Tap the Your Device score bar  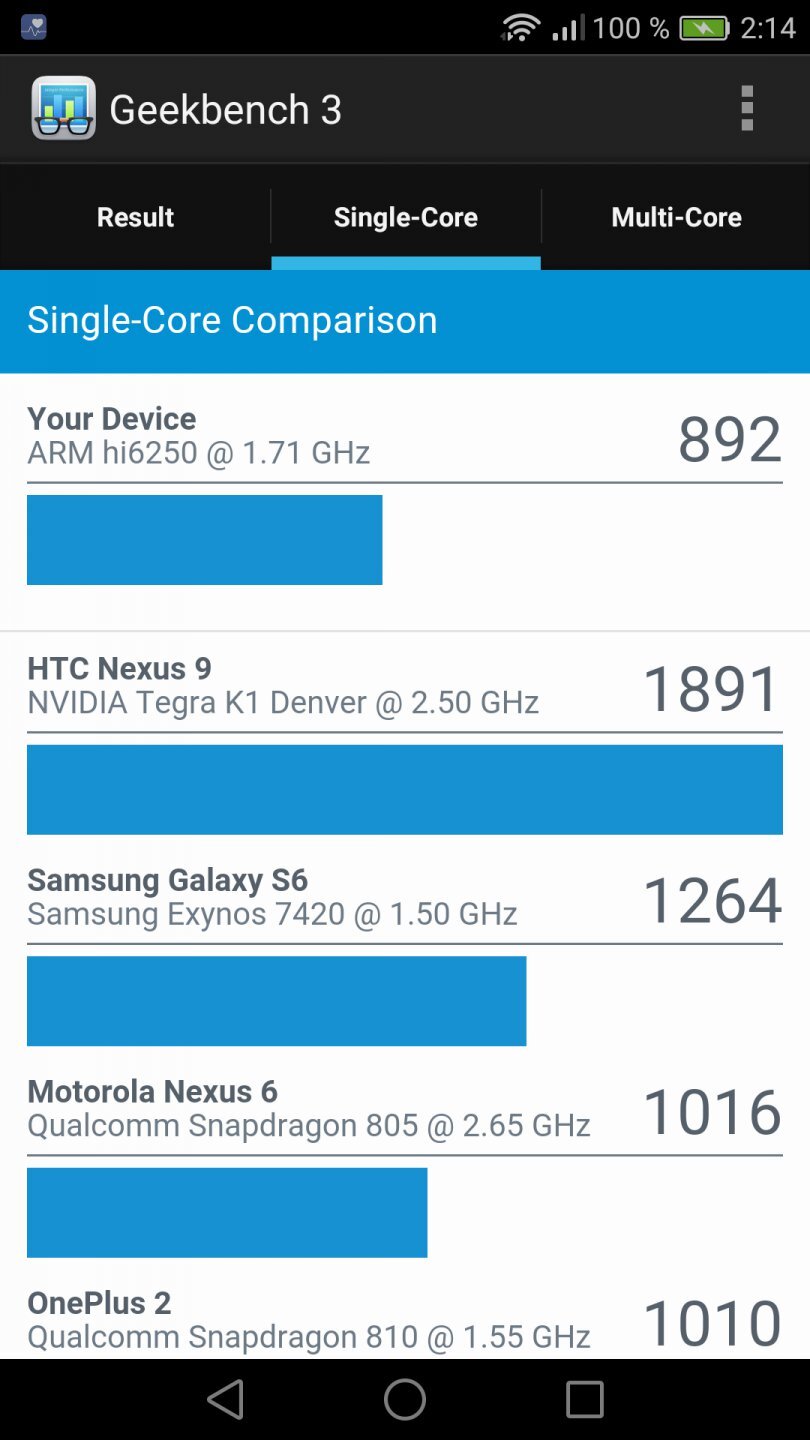click(x=204, y=539)
